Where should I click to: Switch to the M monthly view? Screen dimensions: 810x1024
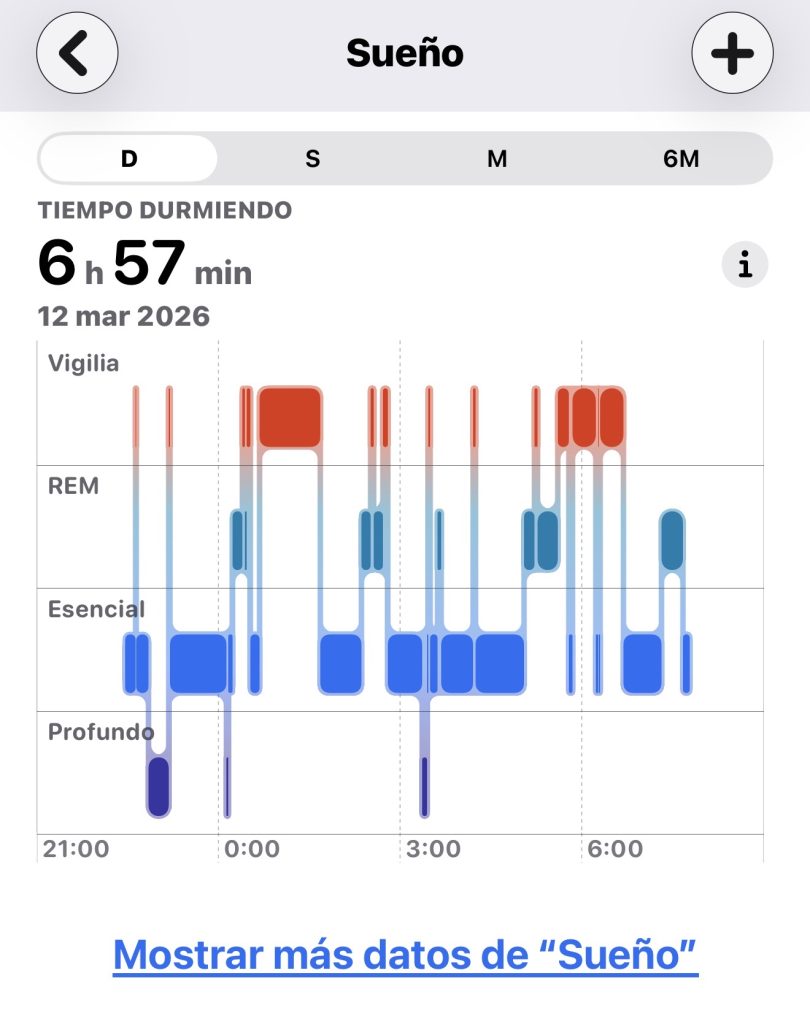pyautogui.click(x=497, y=158)
